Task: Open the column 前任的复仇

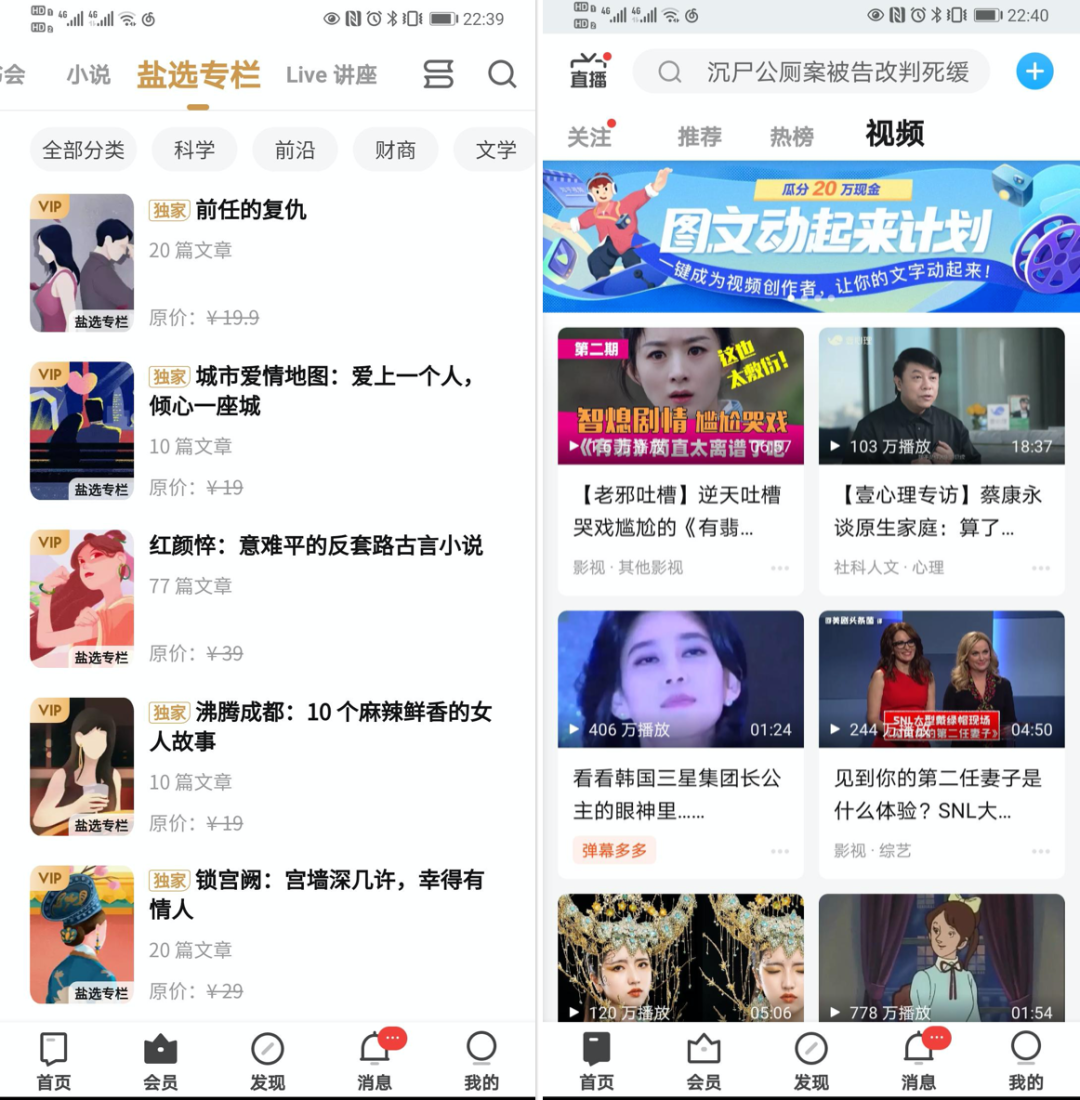Action: click(251, 210)
